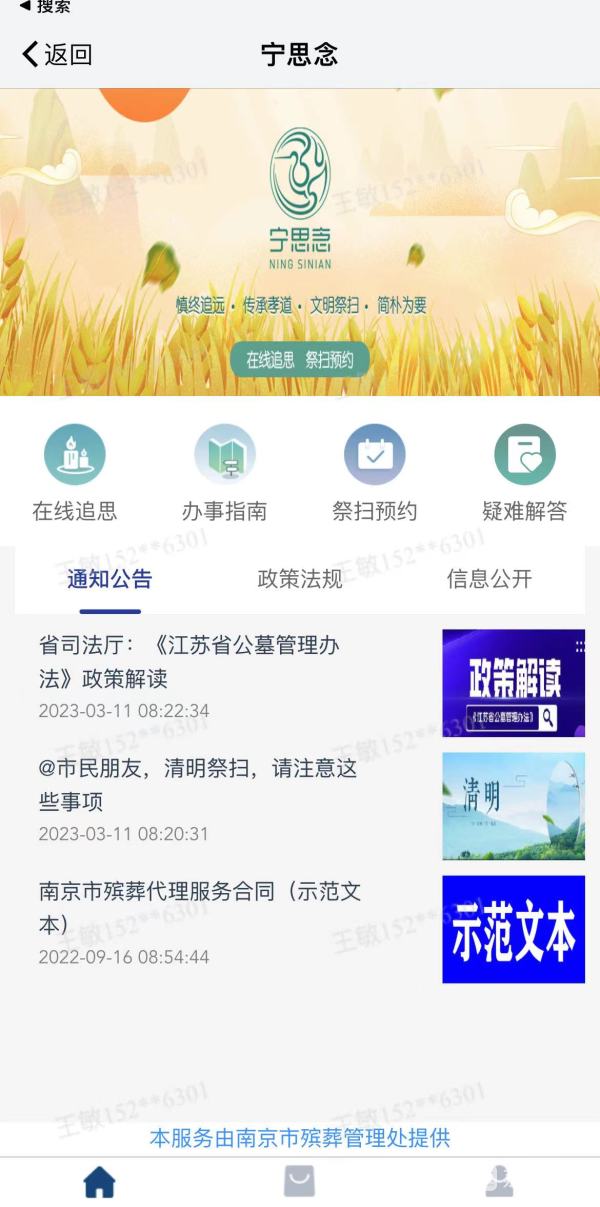Viewport: 600px width, 1207px height.
Task: Open 疑难解答 help section
Action: tap(524, 455)
